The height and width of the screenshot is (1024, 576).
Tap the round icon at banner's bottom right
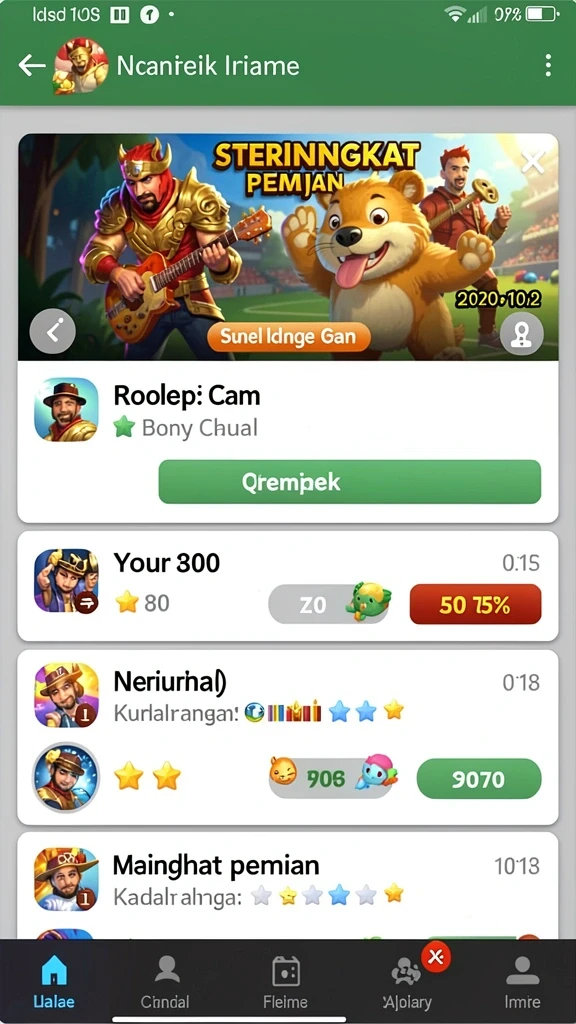click(521, 334)
